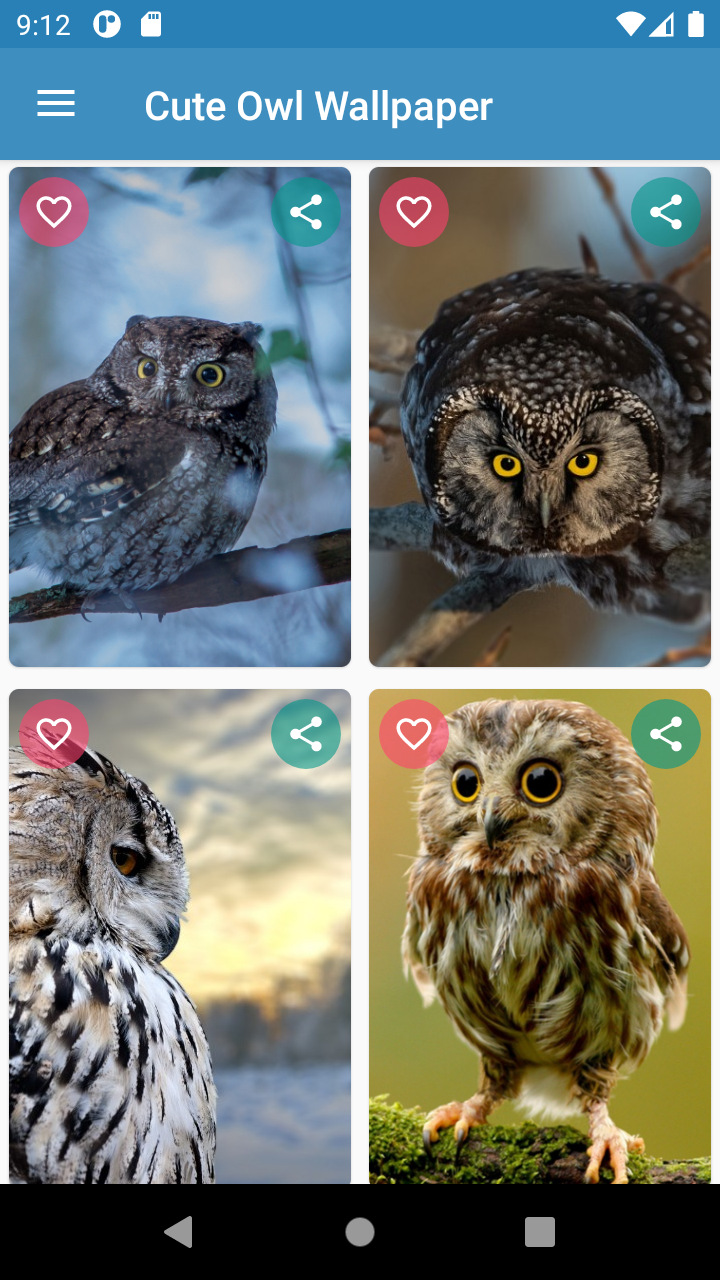Viewport: 720px width, 1280px height.
Task: Share the staring yellow-eyed owl wallpaper
Action: (x=666, y=211)
